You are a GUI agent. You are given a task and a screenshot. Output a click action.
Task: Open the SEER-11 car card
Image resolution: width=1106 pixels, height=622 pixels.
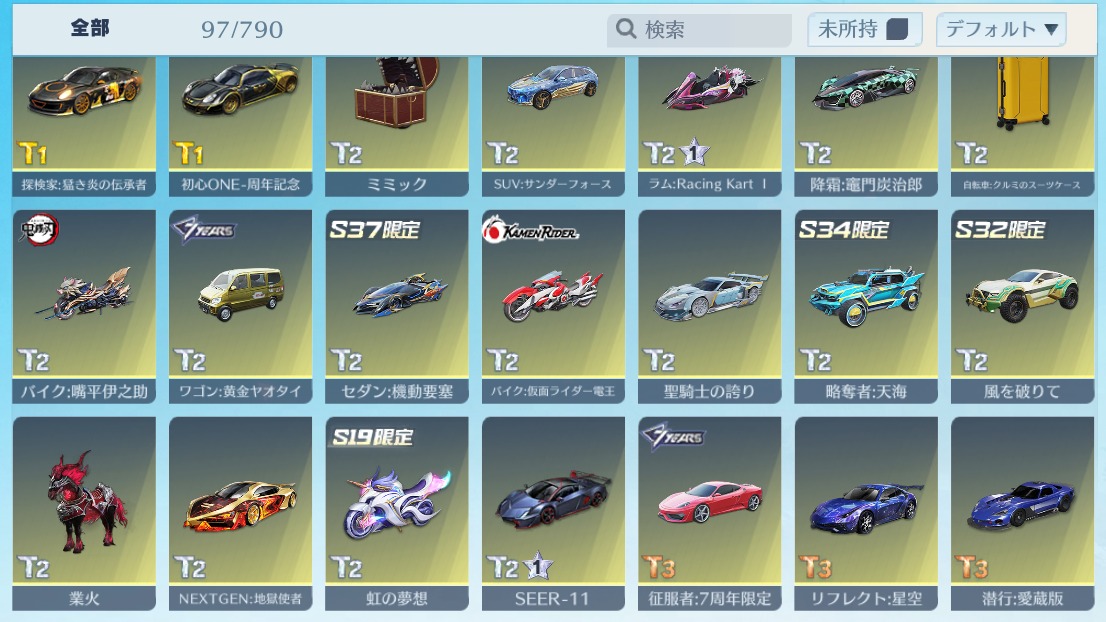tap(553, 512)
